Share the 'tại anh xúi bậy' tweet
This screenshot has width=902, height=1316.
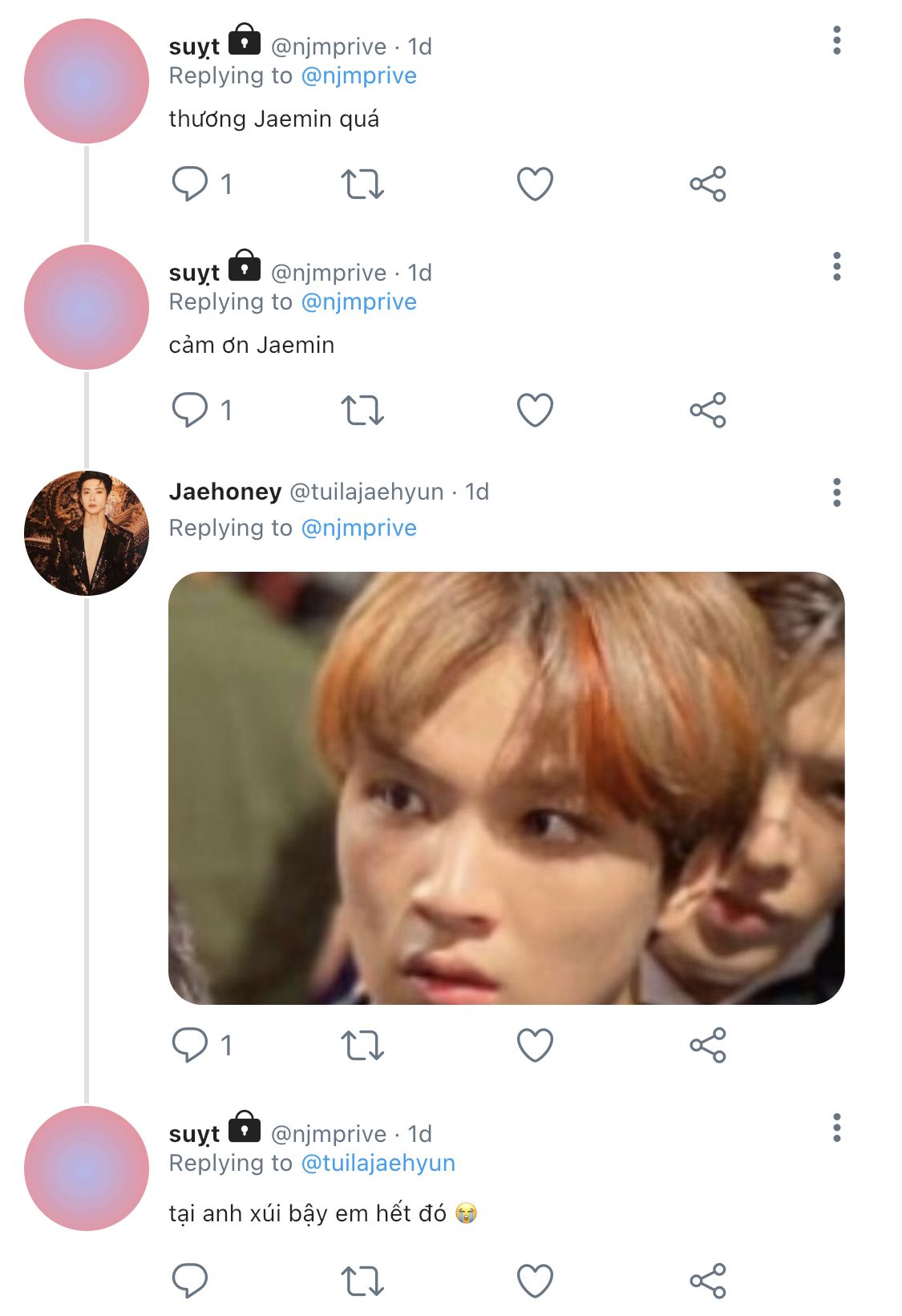tap(707, 1281)
